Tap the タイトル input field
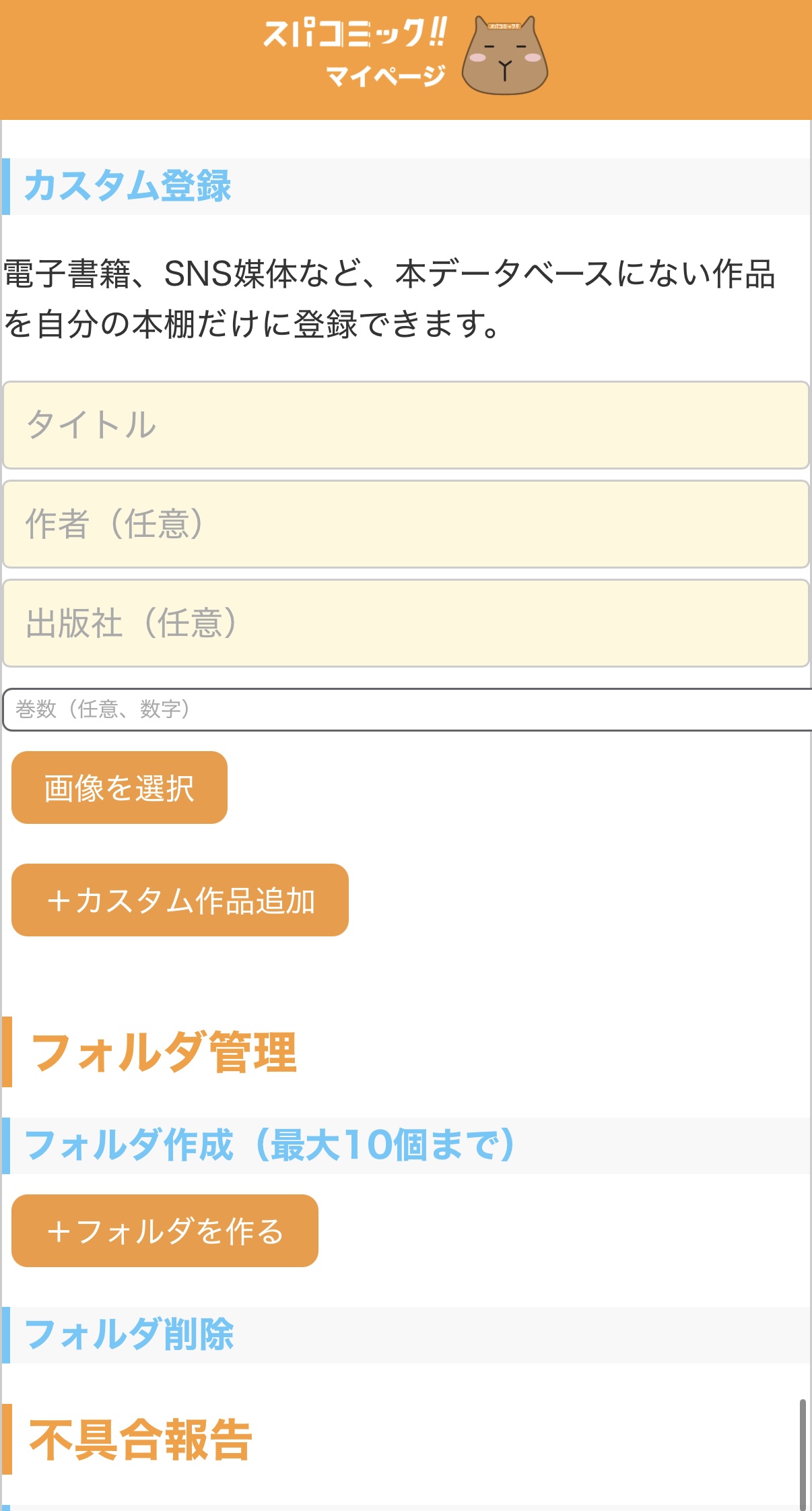This screenshot has height=1511, width=812. tap(406, 425)
